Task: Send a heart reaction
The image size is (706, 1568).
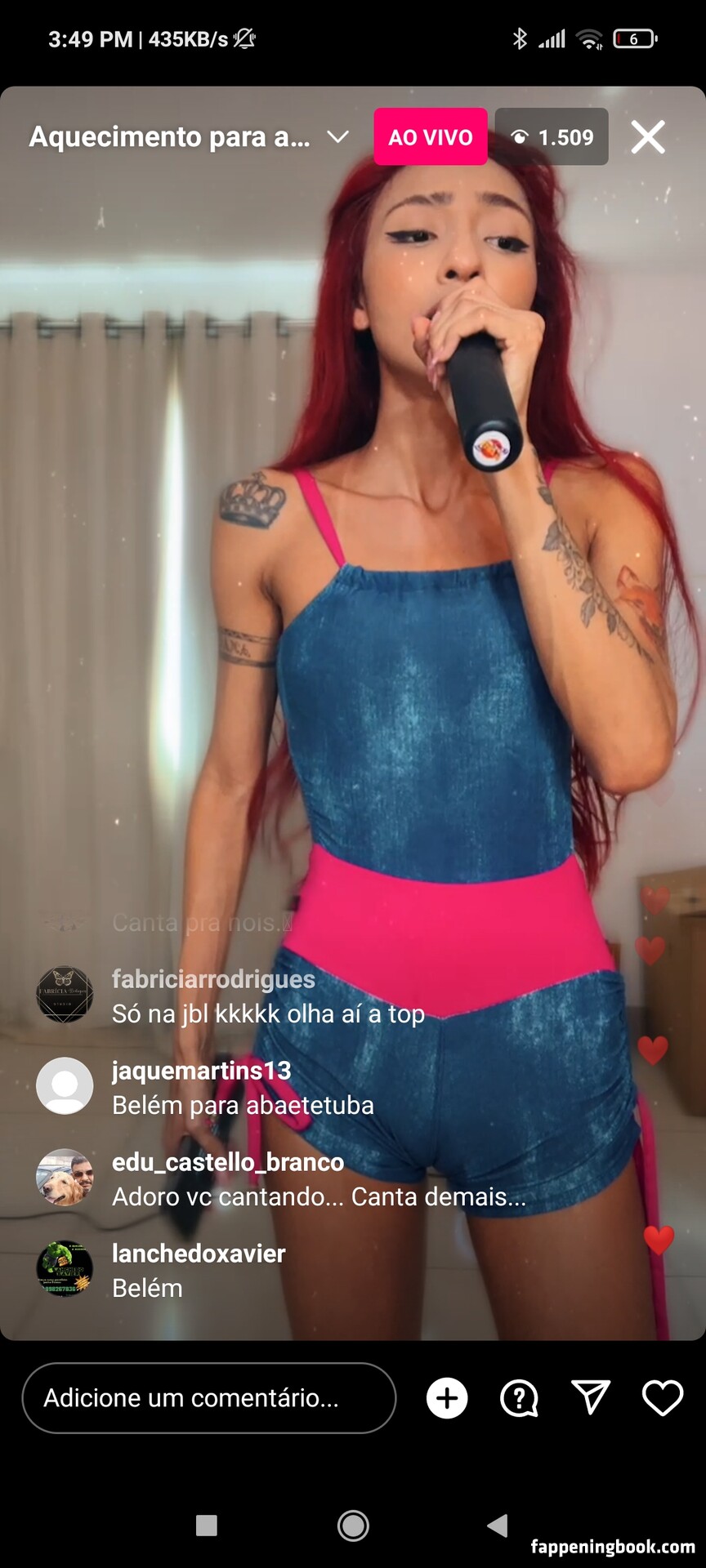Action: [662, 1398]
